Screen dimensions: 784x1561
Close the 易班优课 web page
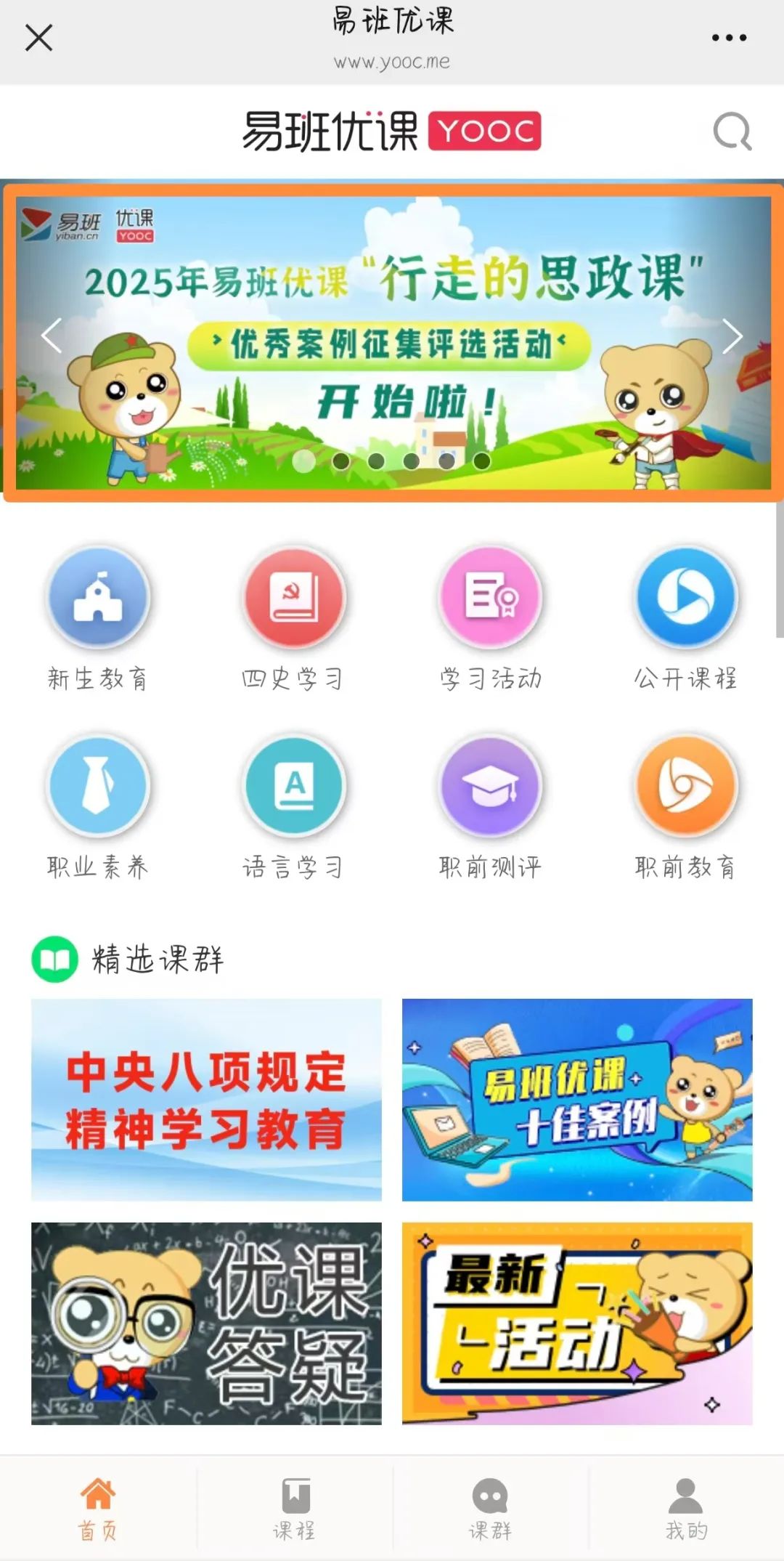[38, 38]
